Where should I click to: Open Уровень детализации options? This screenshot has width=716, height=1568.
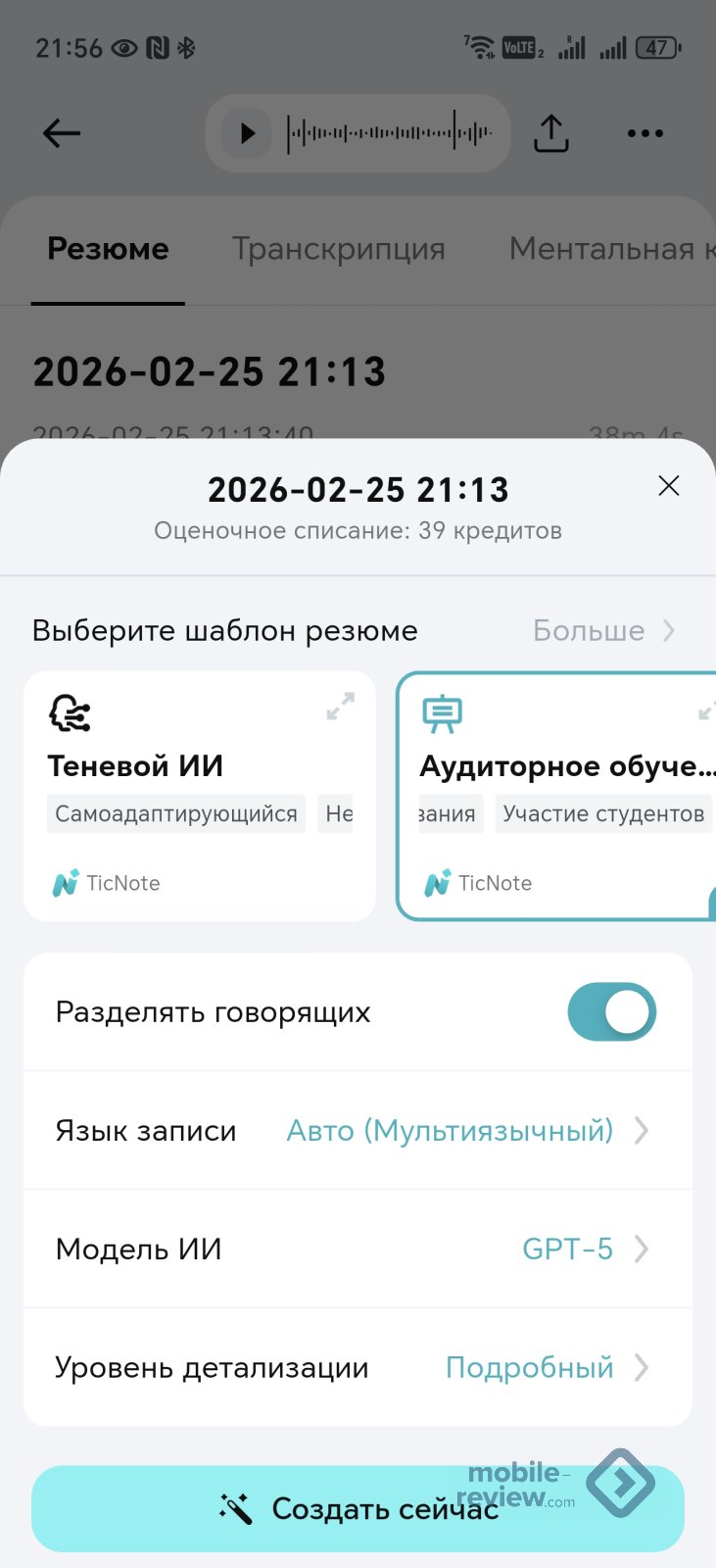358,1368
